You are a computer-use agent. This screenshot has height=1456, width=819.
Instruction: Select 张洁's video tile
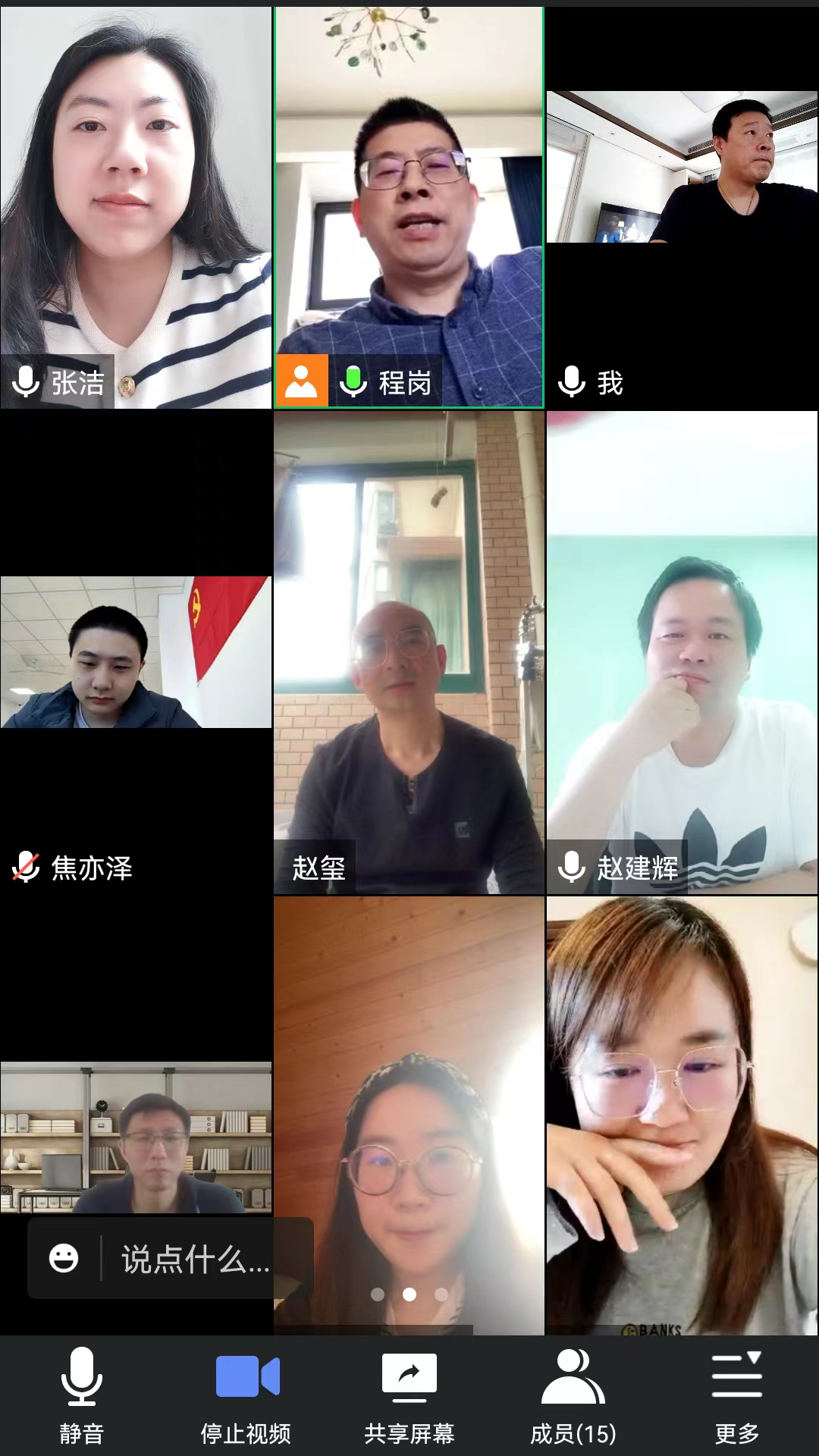[136, 208]
